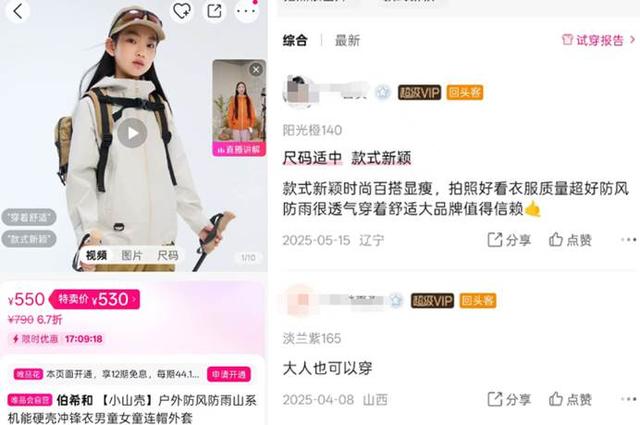640x425 pixels.
Task: Open more options on the 2025-05-15 review
Action: [627, 240]
